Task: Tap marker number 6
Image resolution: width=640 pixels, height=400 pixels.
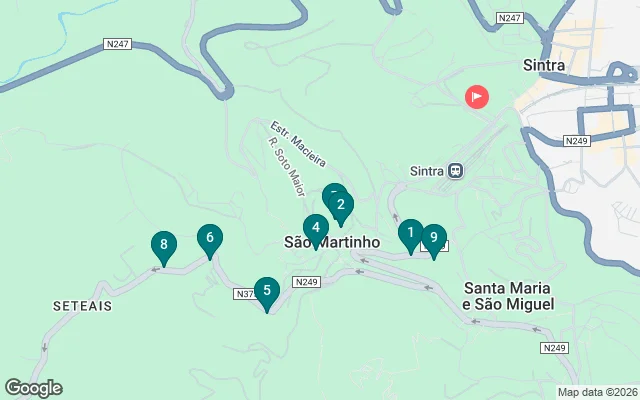Action: 209,238
